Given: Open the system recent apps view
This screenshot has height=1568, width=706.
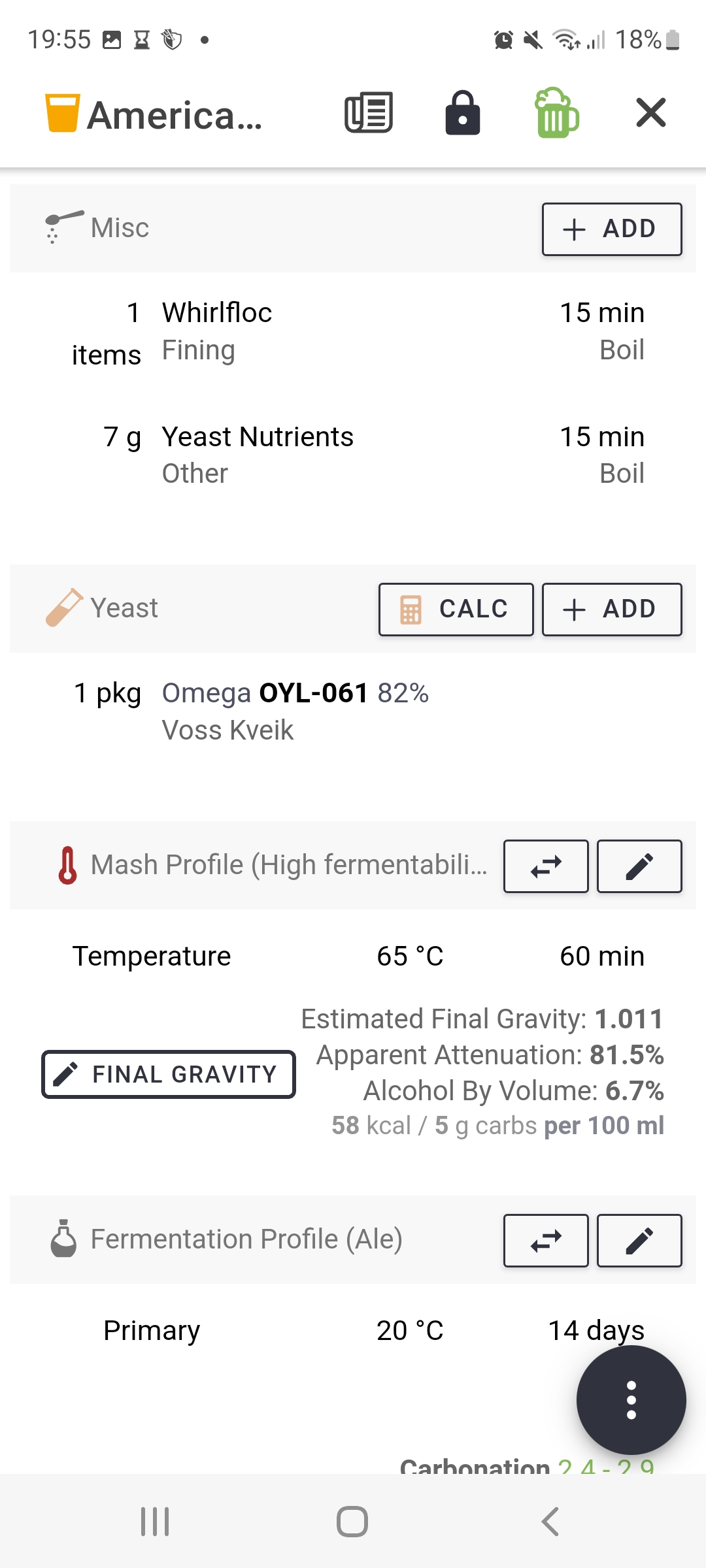Looking at the screenshot, I should (x=156, y=1522).
